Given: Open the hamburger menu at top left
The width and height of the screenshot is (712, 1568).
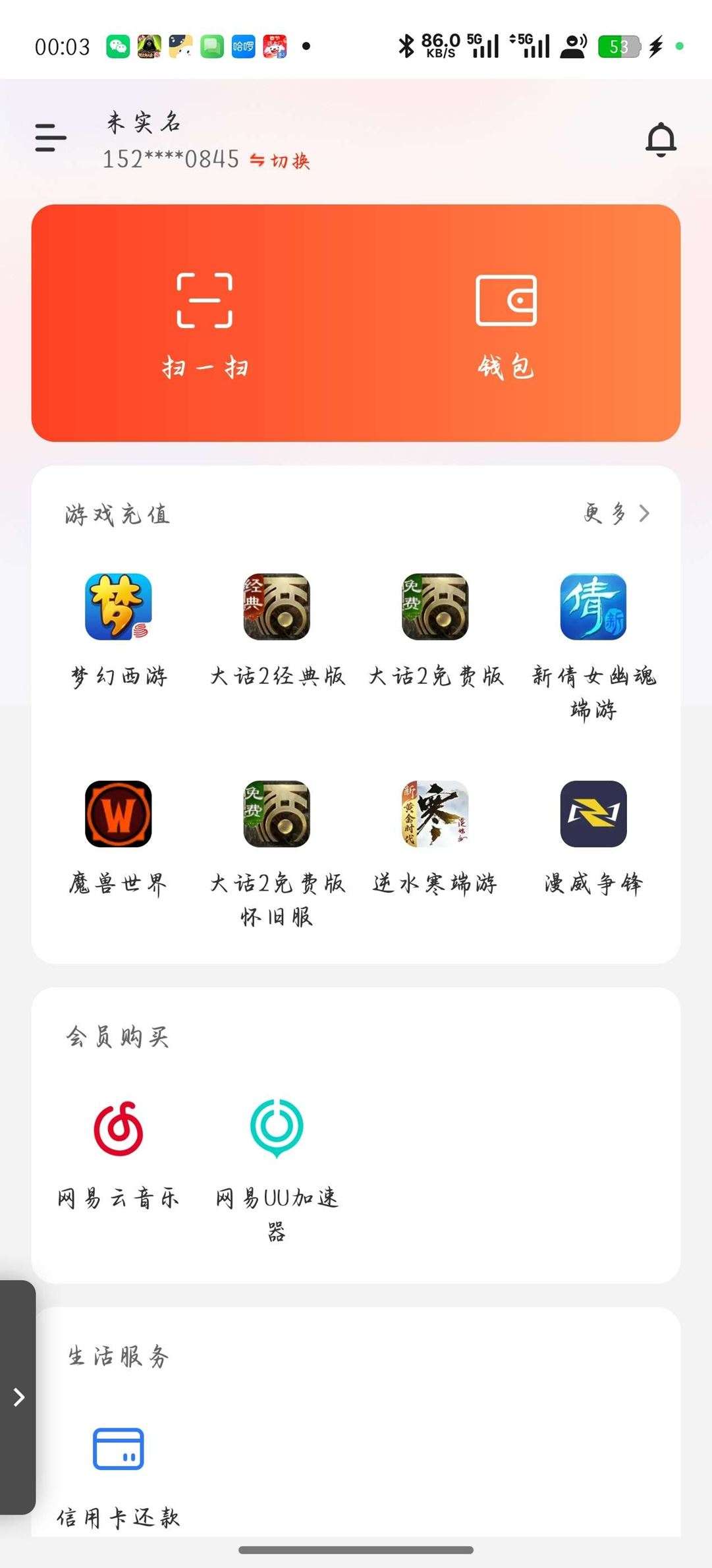Looking at the screenshot, I should click(50, 139).
